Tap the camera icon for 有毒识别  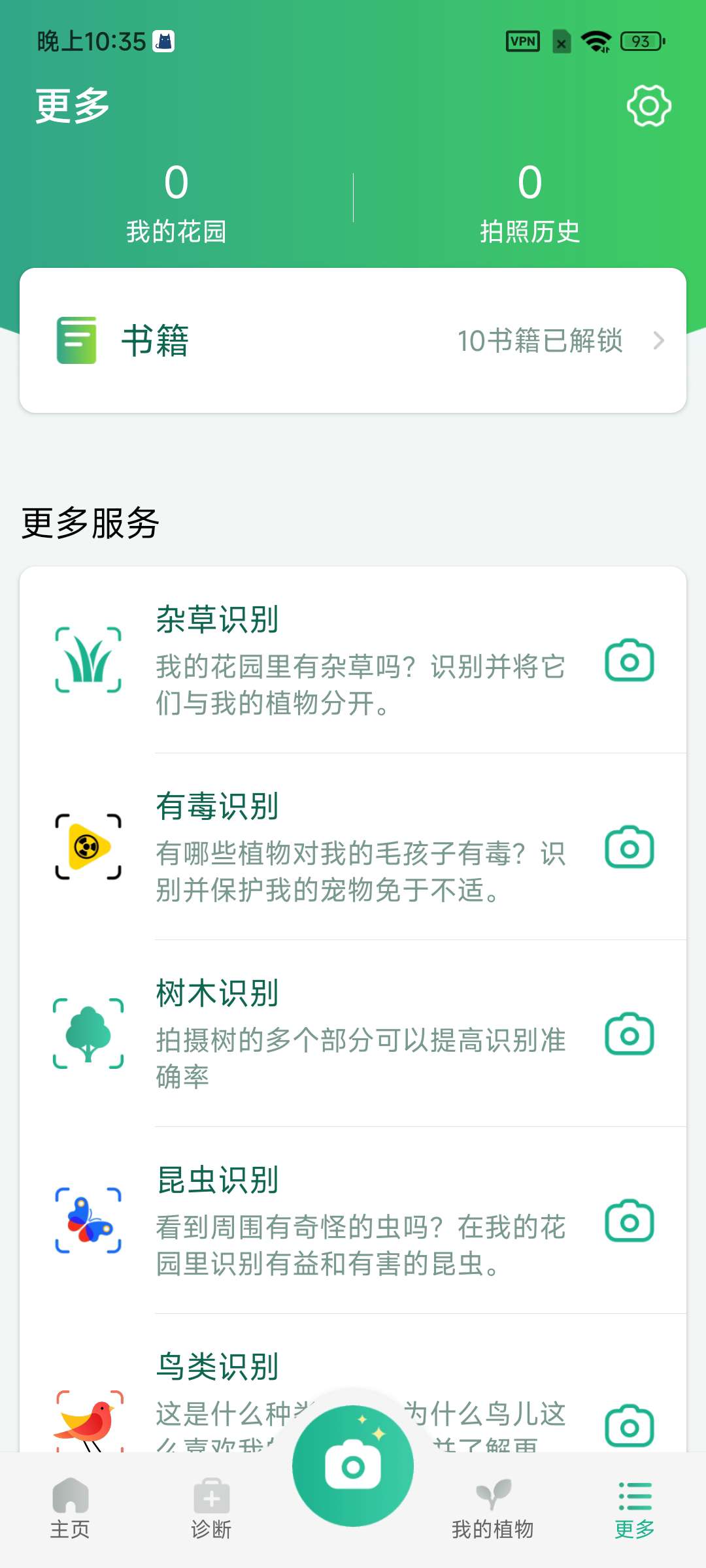coord(629,847)
